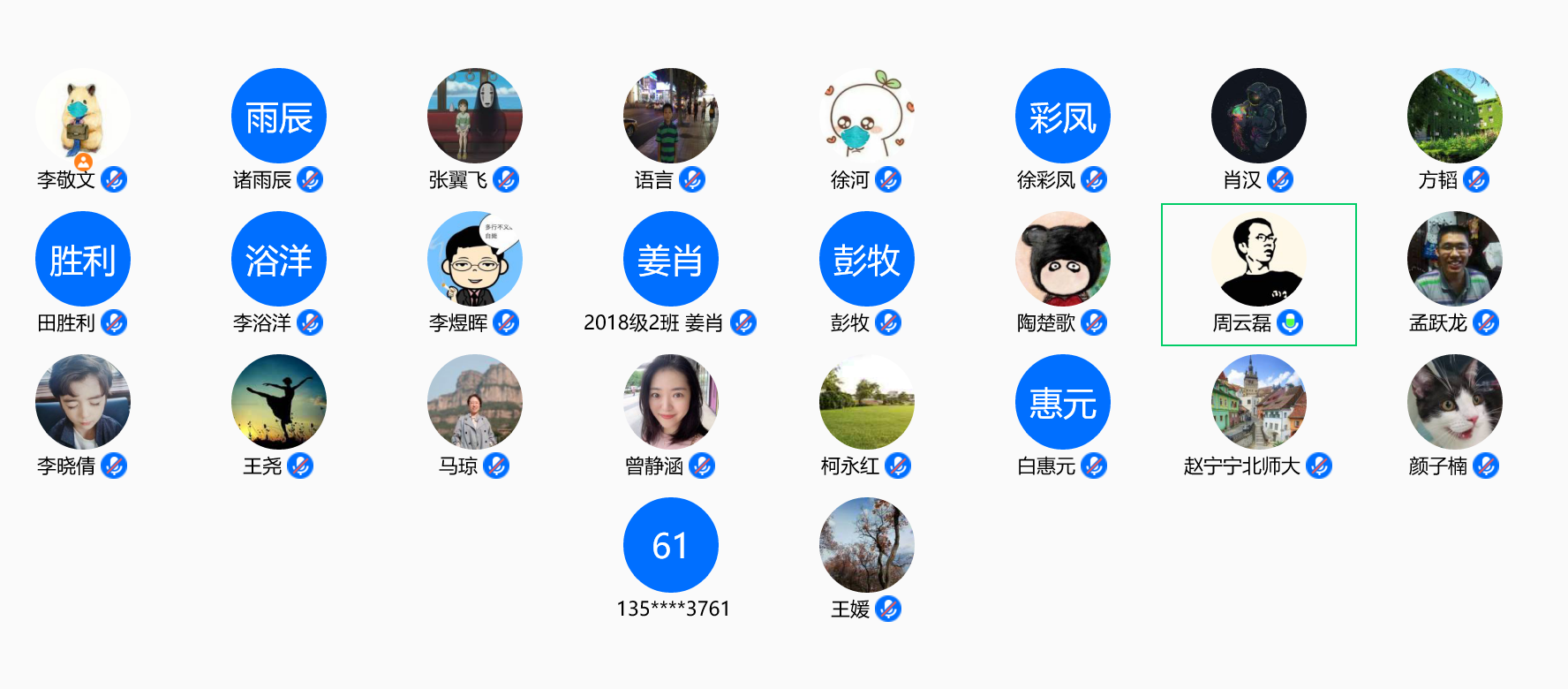Open 徐河's participant tile

tap(867, 117)
